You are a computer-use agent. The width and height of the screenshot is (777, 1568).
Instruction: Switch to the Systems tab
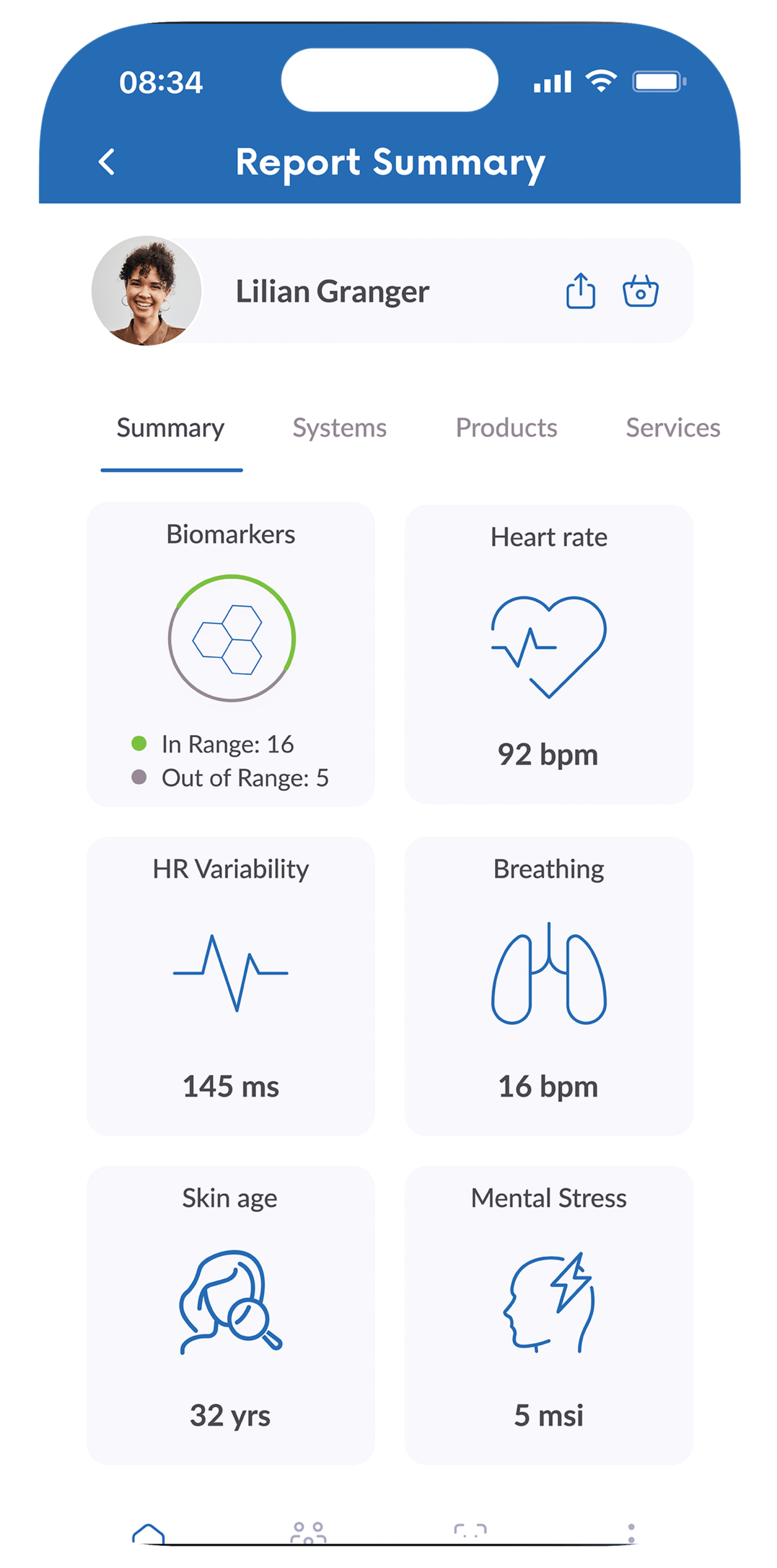(339, 428)
